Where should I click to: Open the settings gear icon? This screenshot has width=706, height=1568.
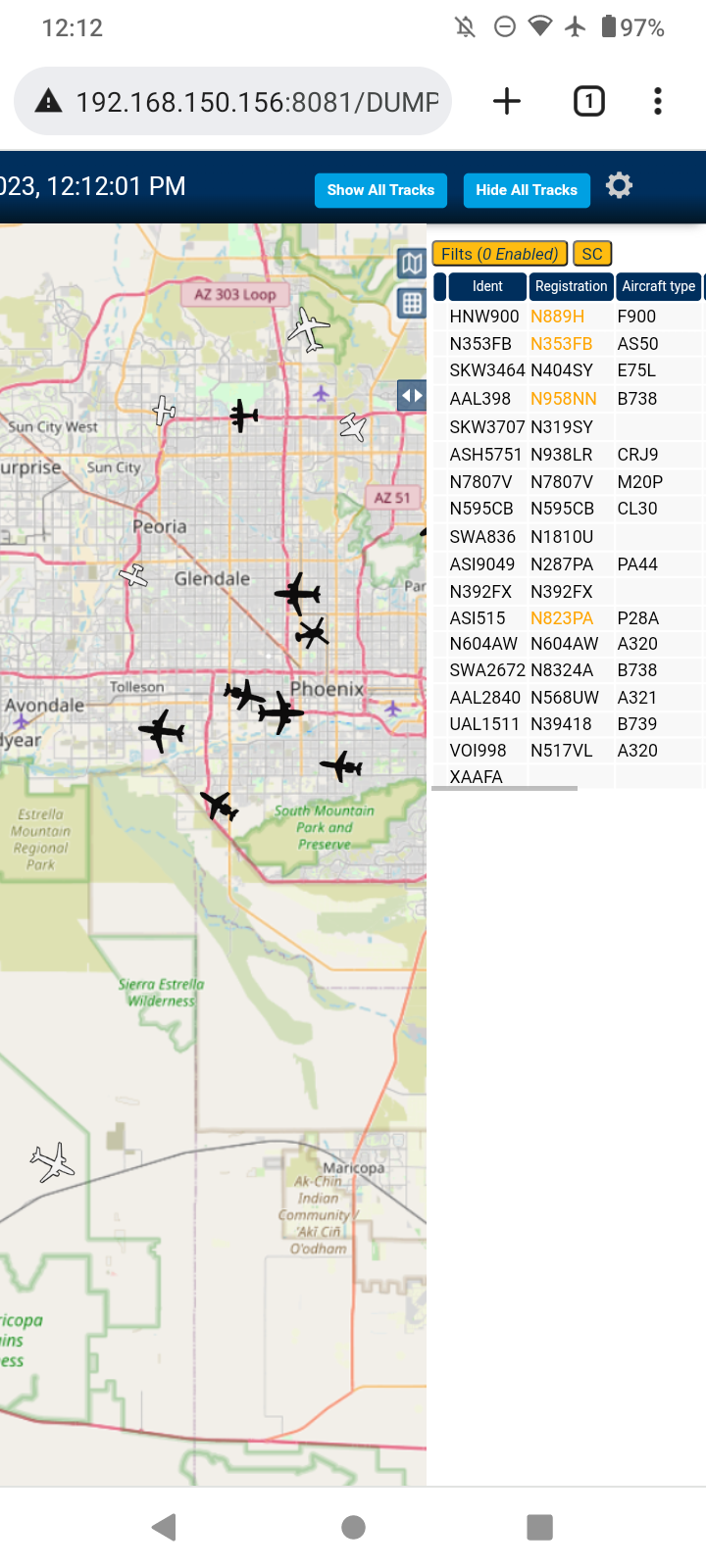click(619, 185)
